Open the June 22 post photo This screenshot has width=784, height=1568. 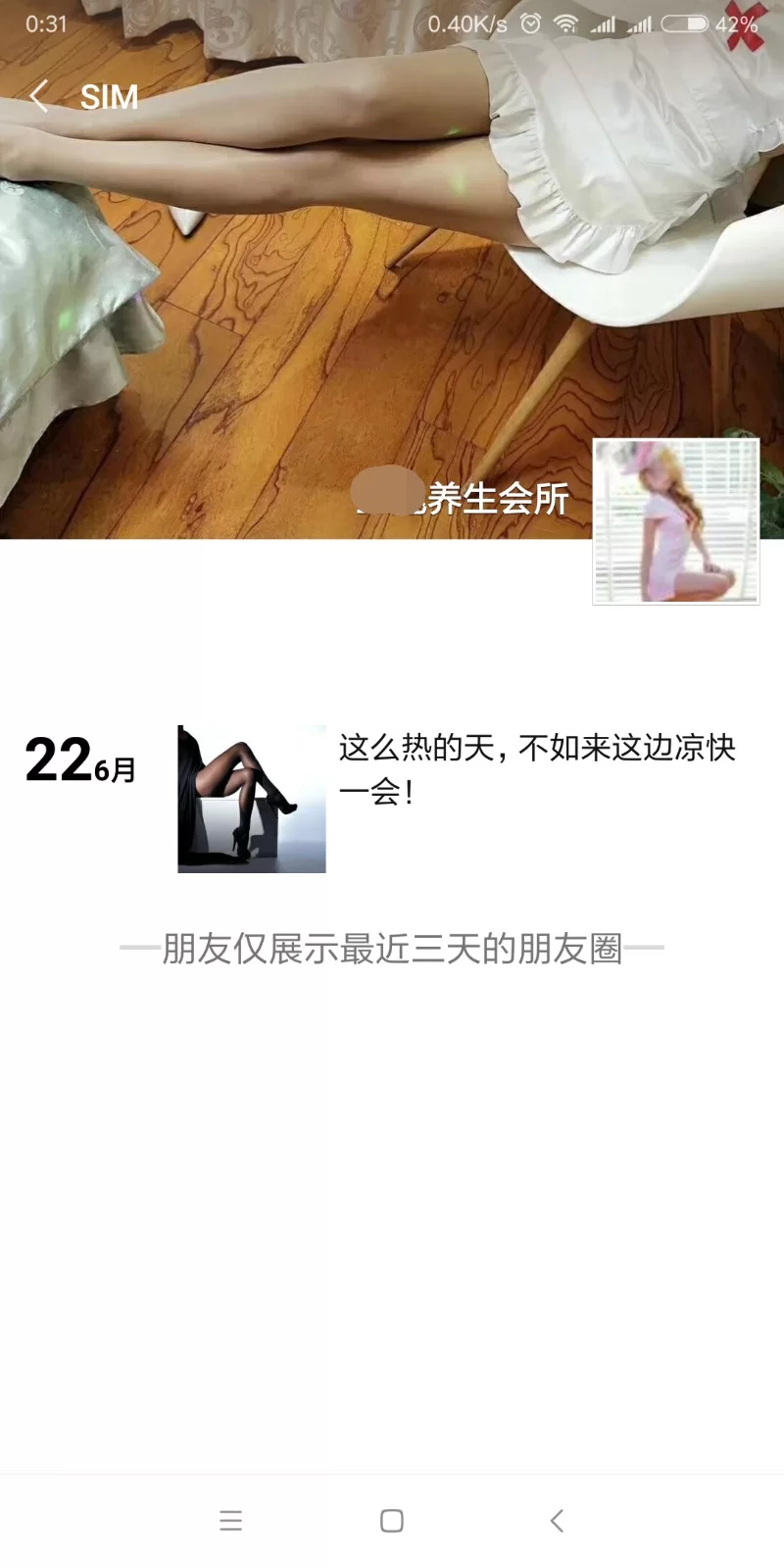pos(252,799)
